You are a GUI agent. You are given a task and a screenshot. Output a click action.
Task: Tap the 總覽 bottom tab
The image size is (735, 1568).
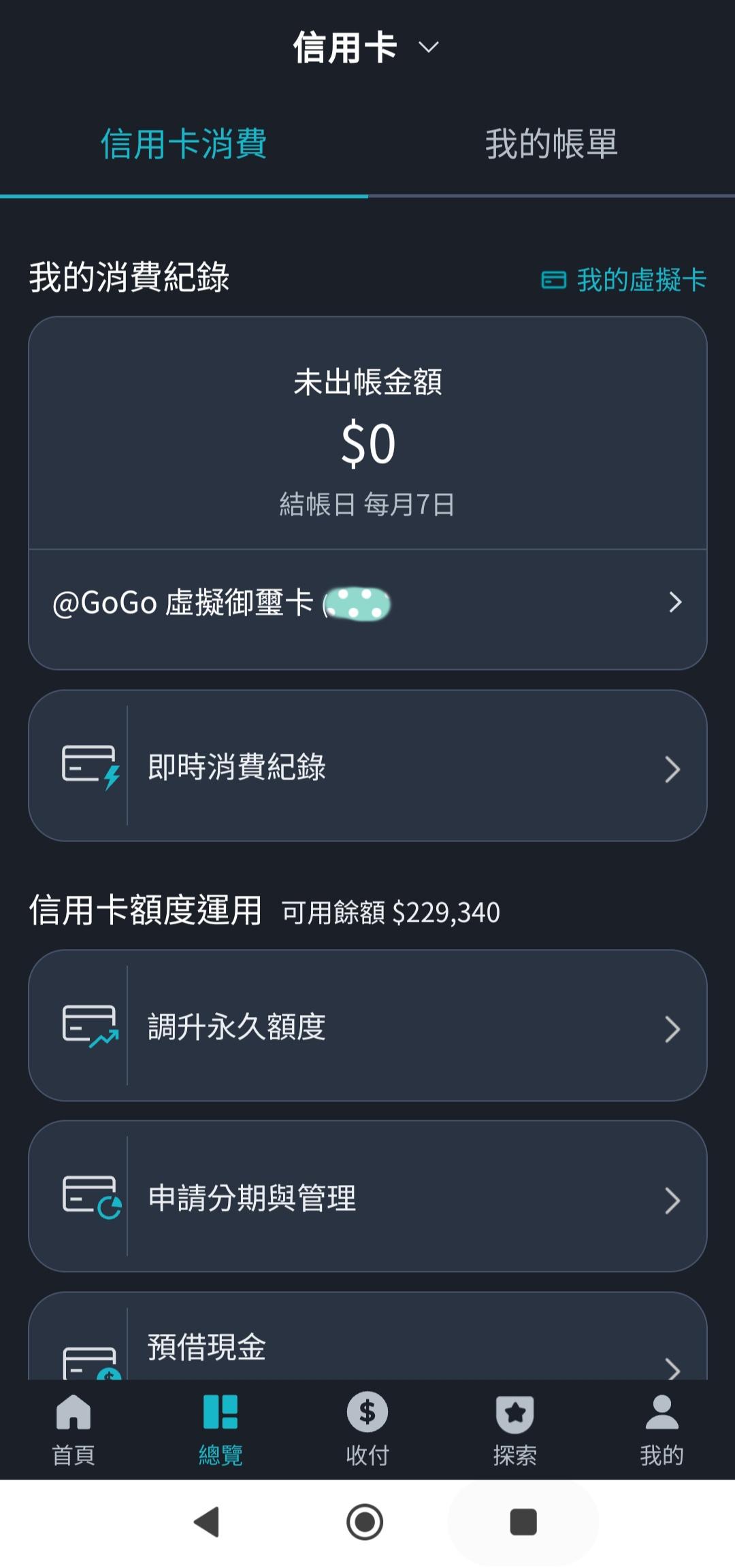(x=220, y=1428)
